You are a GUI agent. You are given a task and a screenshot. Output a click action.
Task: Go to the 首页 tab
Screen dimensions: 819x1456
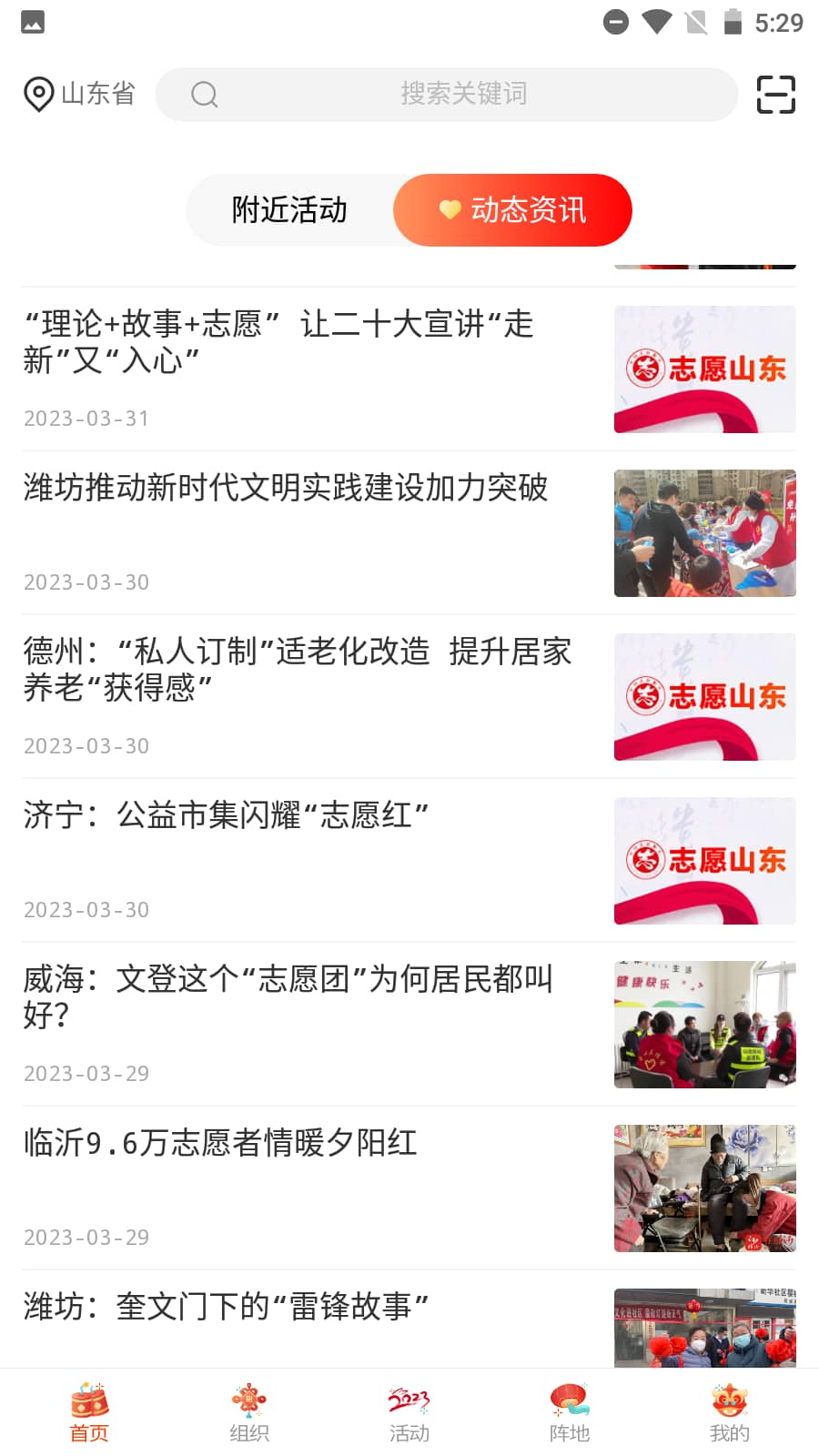[x=89, y=1413]
